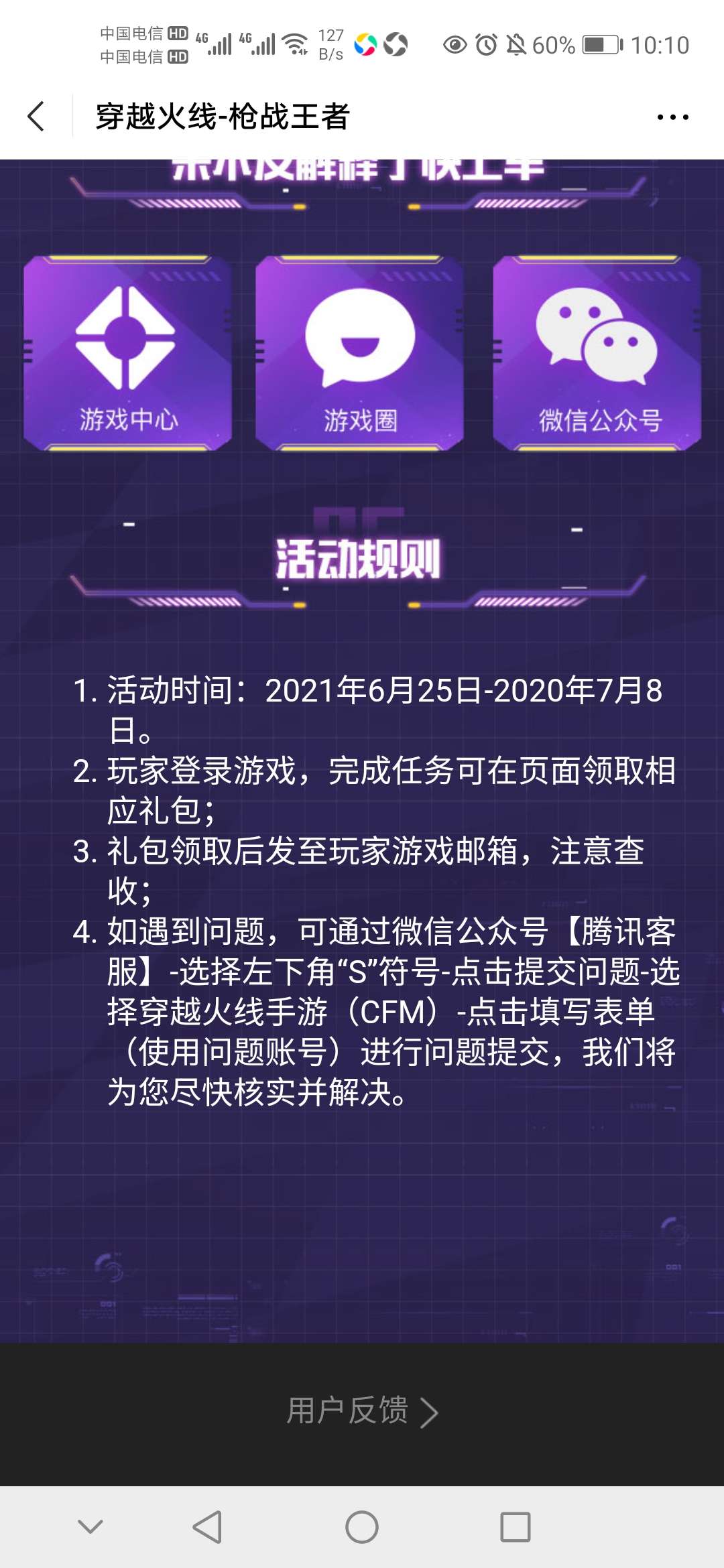The height and width of the screenshot is (1568, 724).
Task: Open the 游戏圈 tile
Action: pyautogui.click(x=360, y=354)
